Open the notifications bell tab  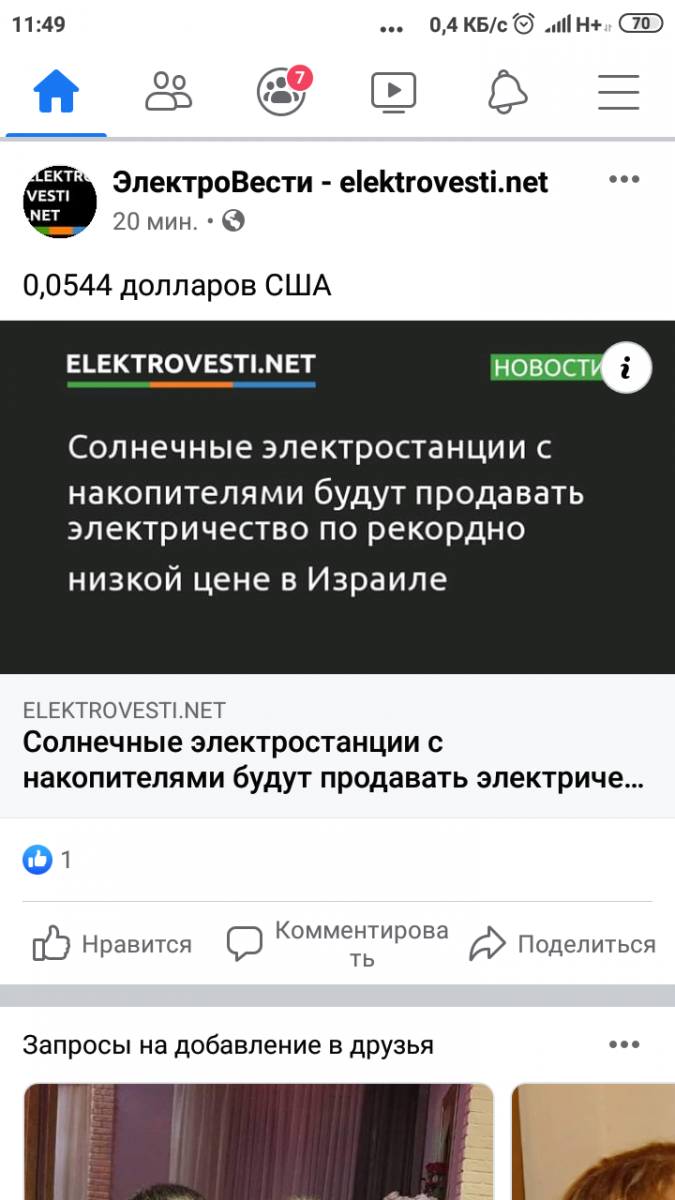[x=506, y=92]
